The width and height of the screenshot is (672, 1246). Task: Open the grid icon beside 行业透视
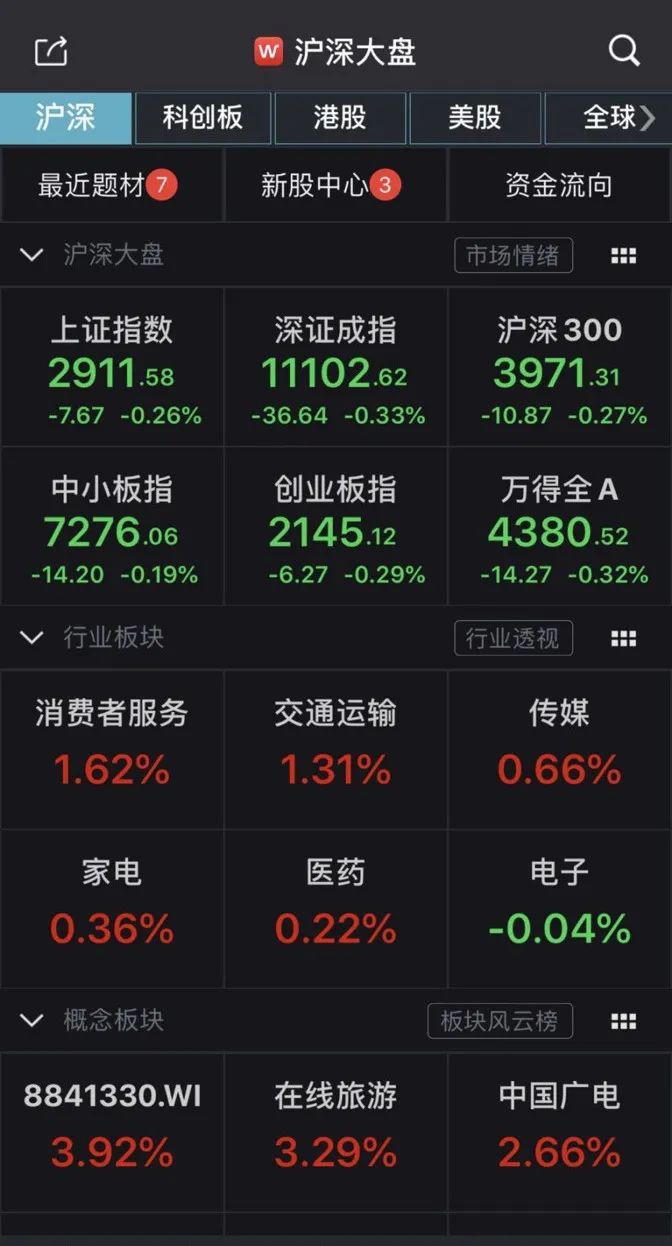(x=623, y=638)
